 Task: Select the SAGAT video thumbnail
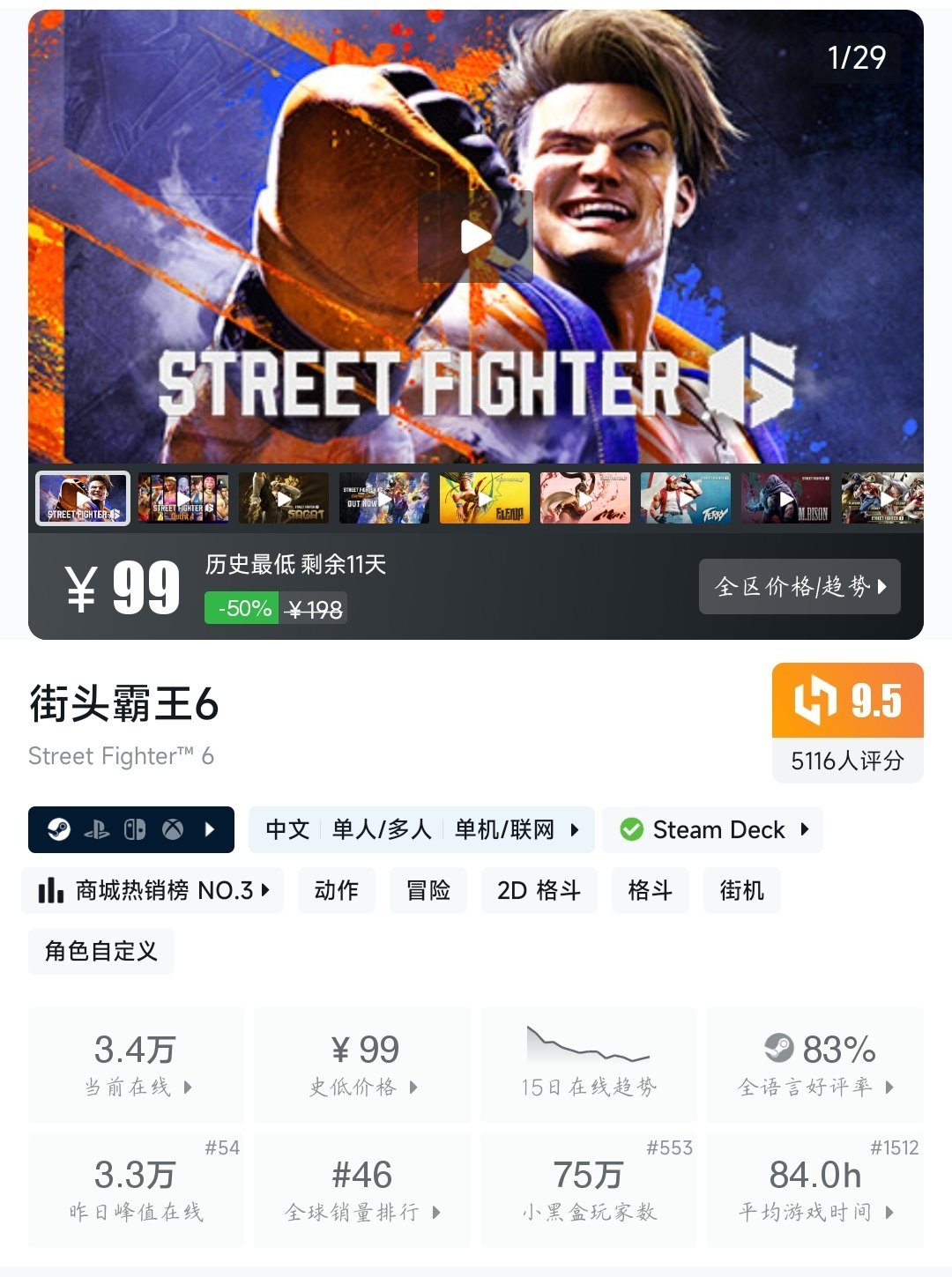coord(284,499)
